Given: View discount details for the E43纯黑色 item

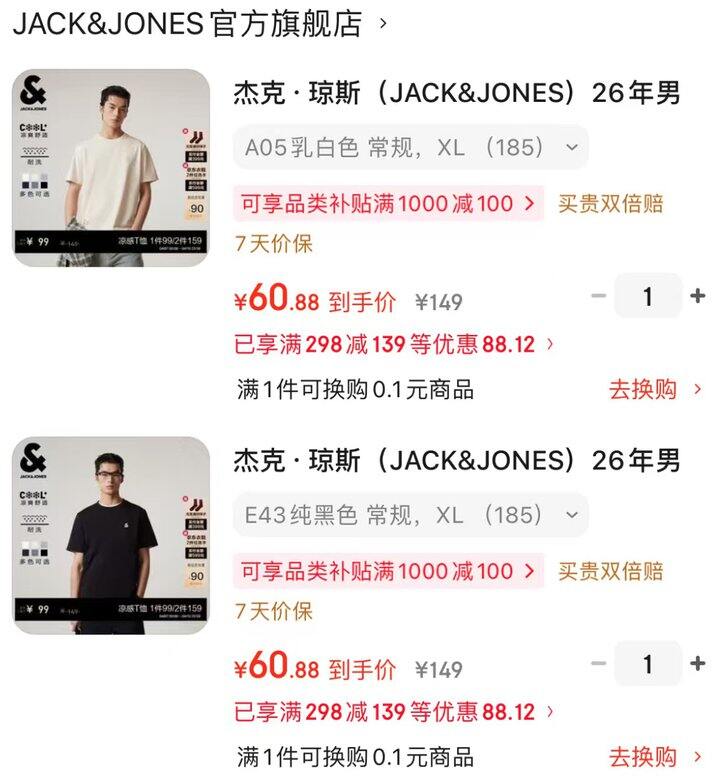Looking at the screenshot, I should coord(393,712).
